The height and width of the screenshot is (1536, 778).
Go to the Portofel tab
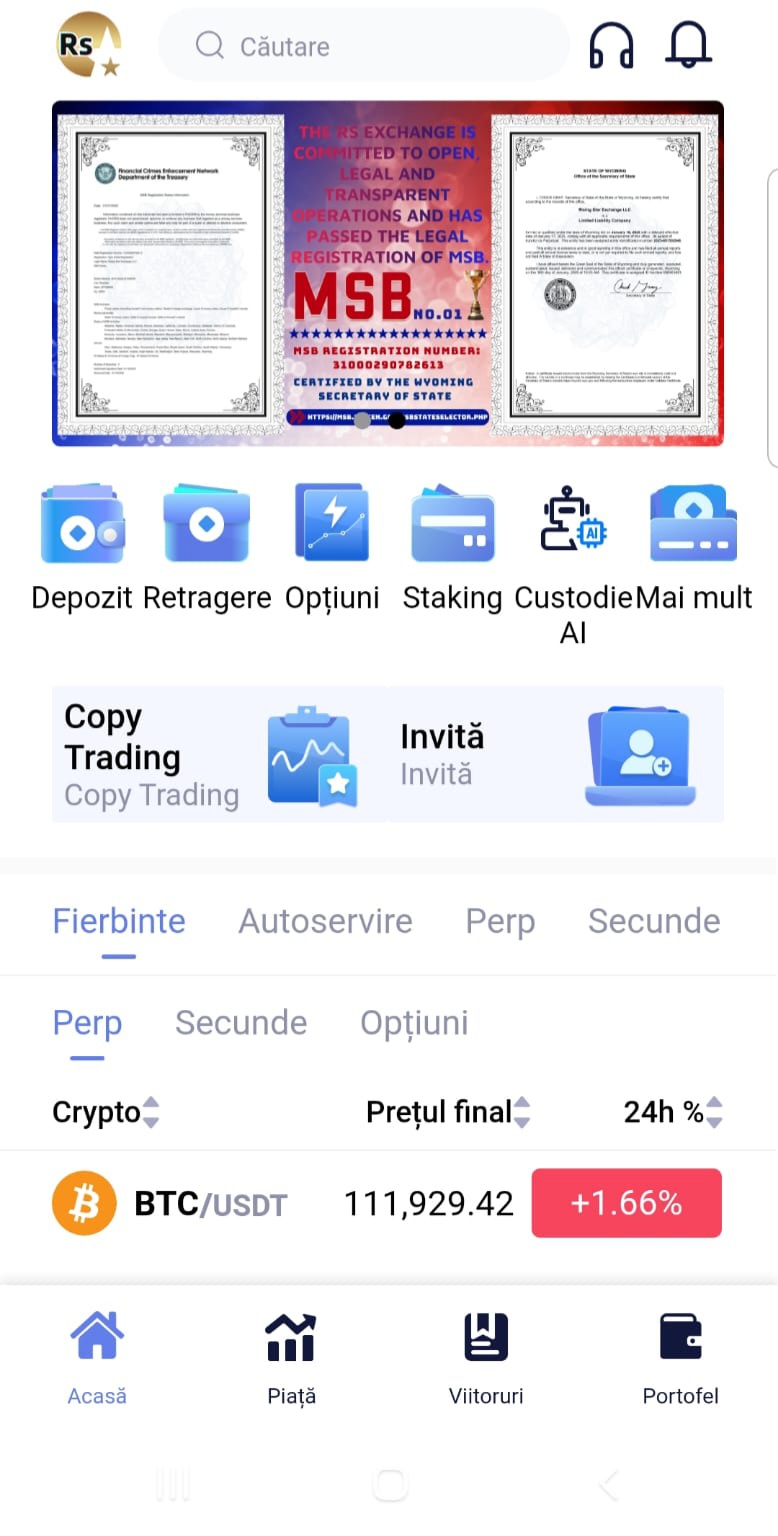[x=680, y=1358]
